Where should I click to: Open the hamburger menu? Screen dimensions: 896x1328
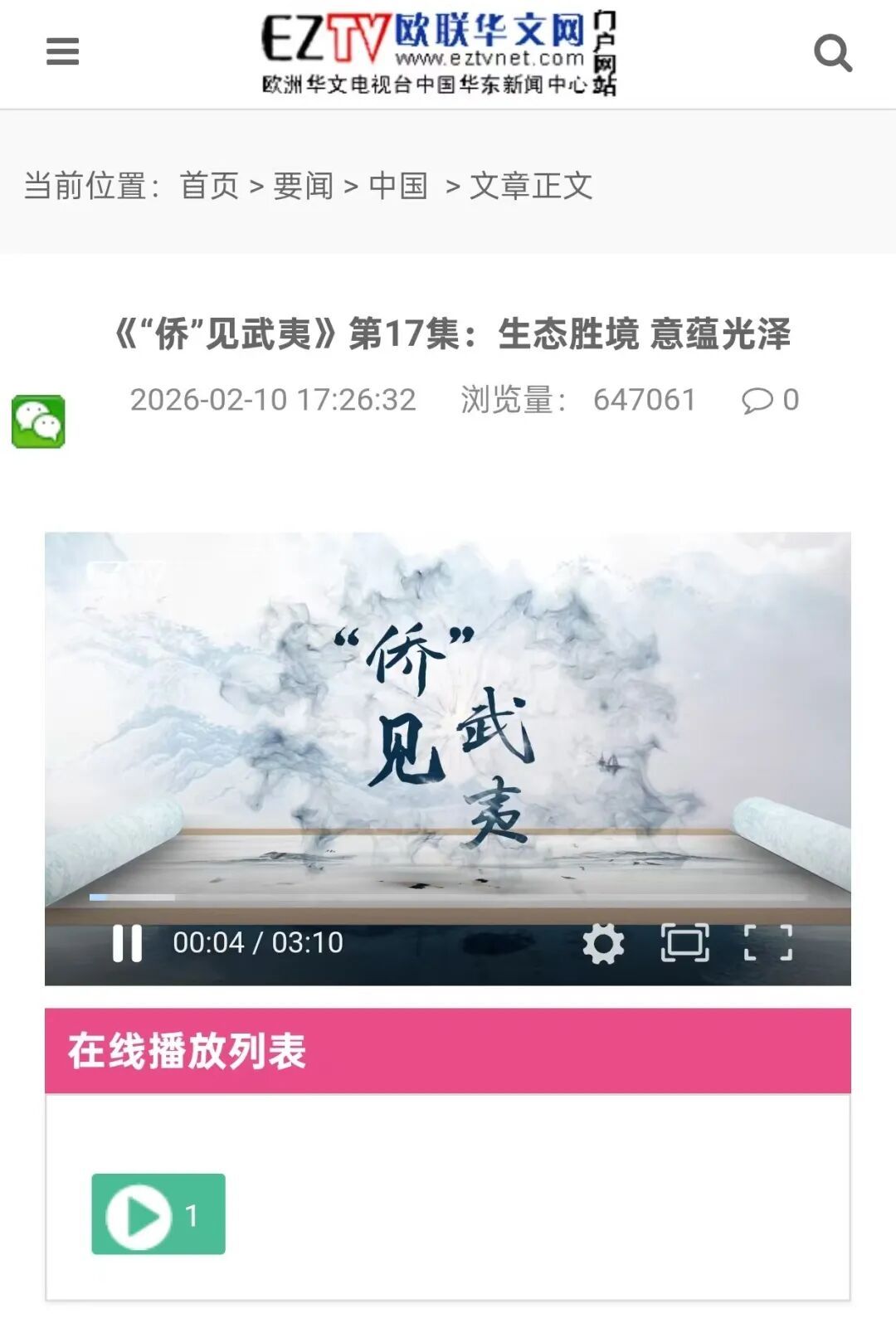[x=62, y=51]
